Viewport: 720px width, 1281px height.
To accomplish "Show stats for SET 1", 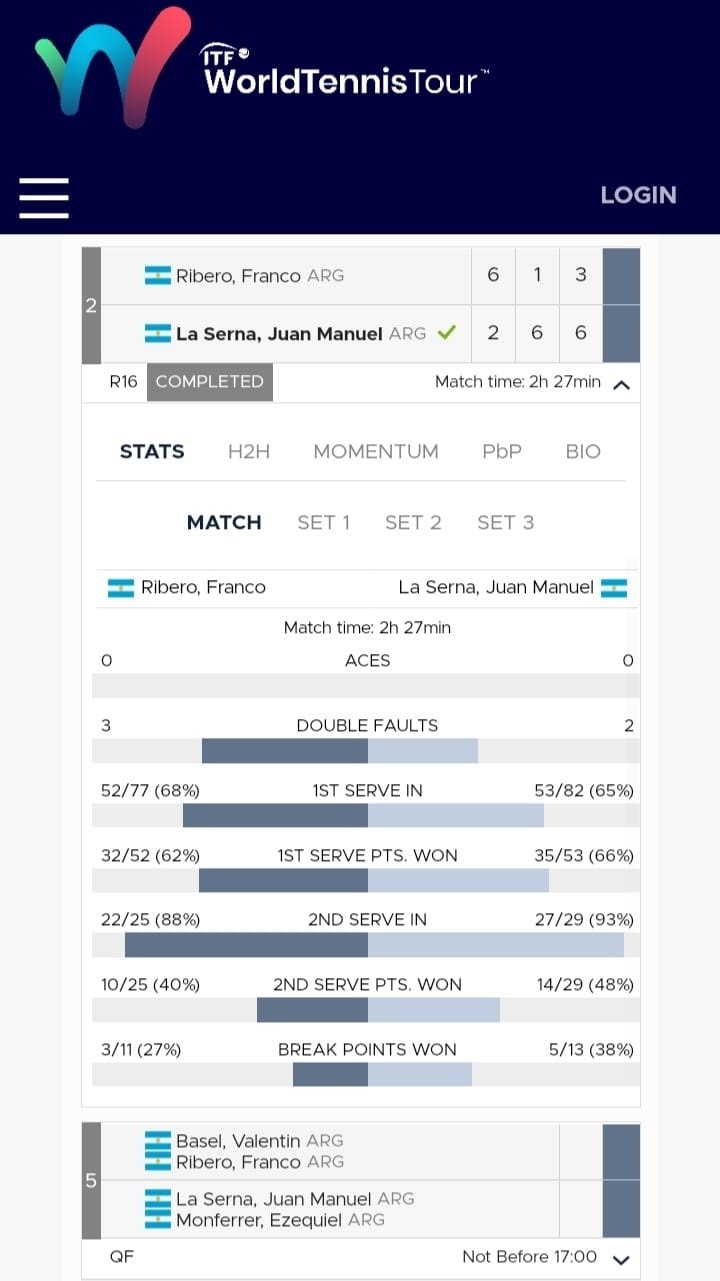I will [323, 522].
